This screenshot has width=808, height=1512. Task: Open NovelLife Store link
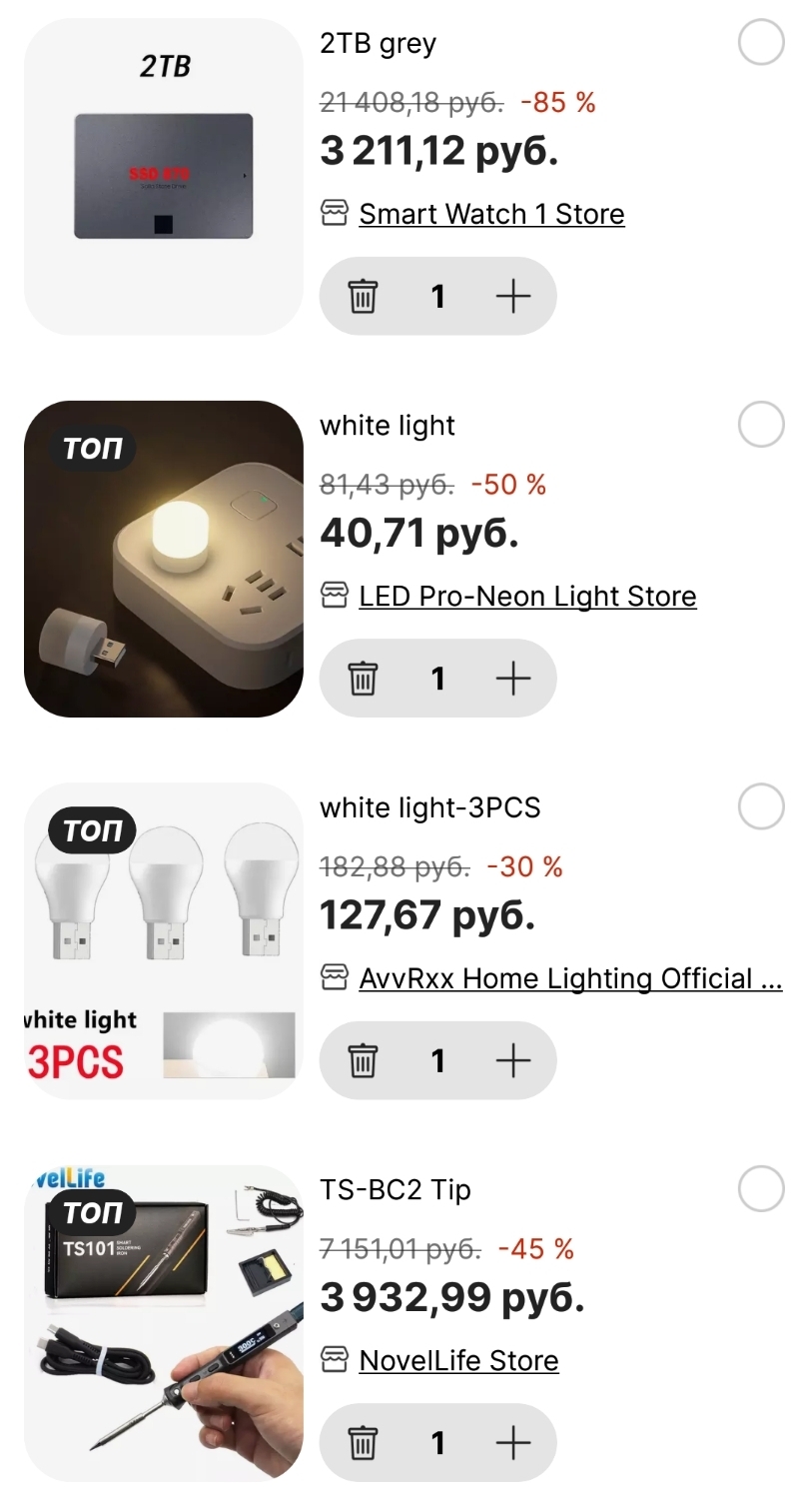[x=458, y=1360]
